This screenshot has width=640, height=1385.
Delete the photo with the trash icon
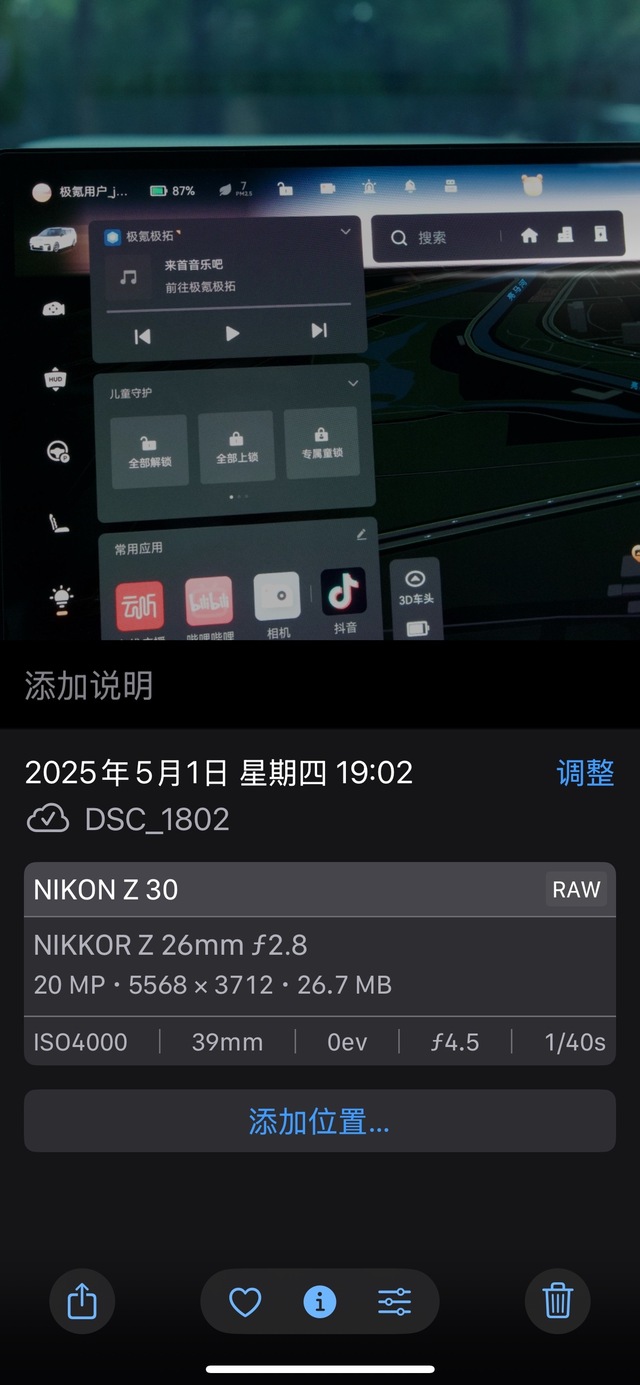pyautogui.click(x=557, y=1301)
